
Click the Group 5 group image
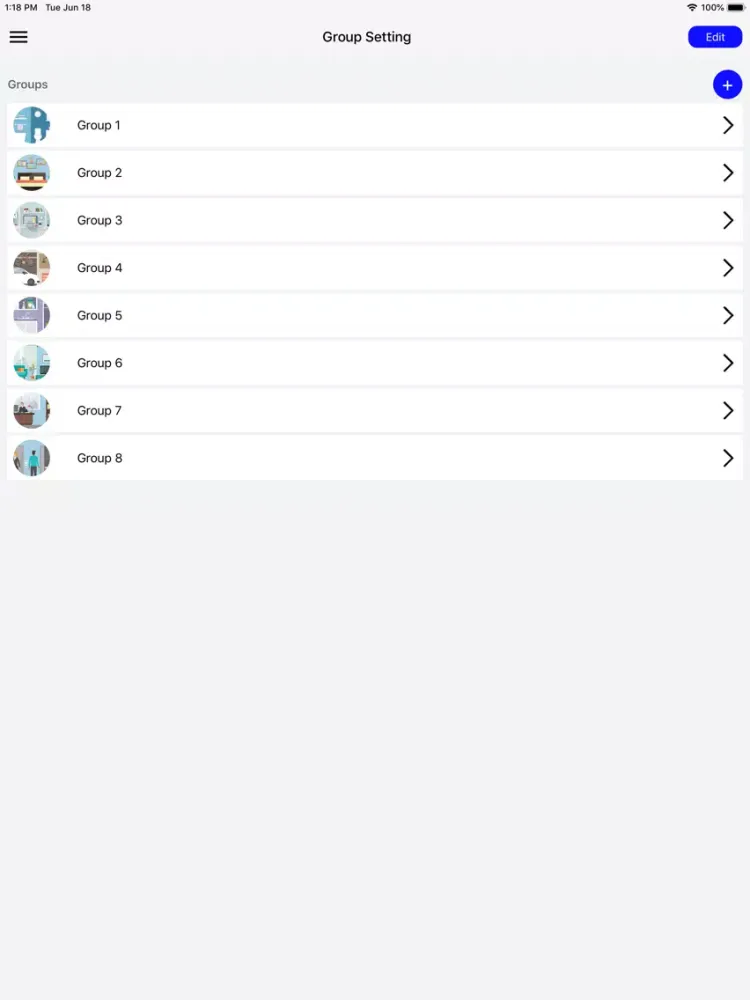[31, 315]
